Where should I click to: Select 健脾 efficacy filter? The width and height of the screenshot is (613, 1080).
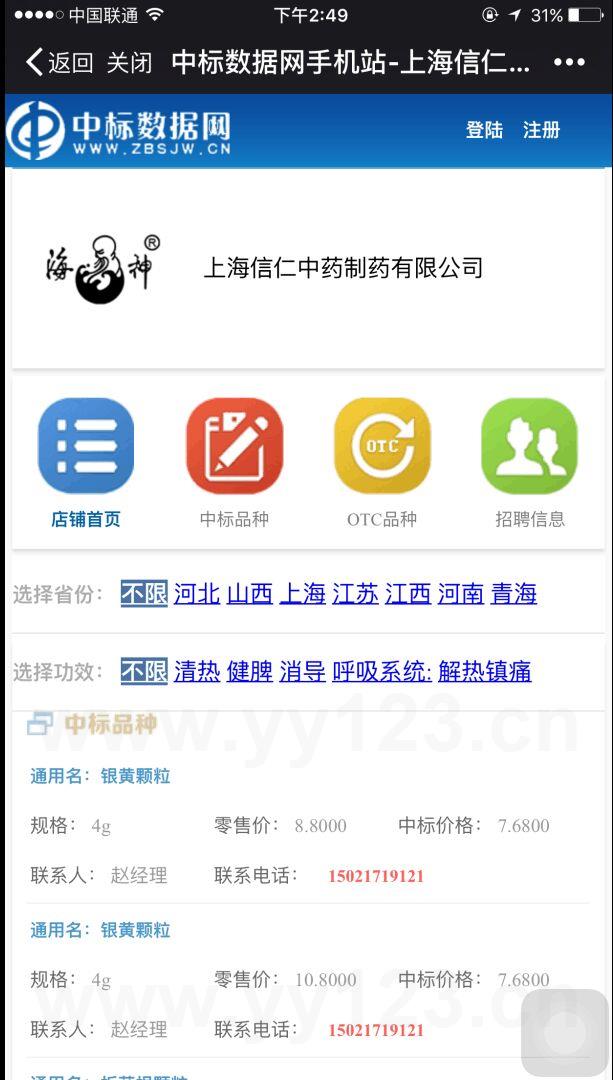(x=249, y=672)
